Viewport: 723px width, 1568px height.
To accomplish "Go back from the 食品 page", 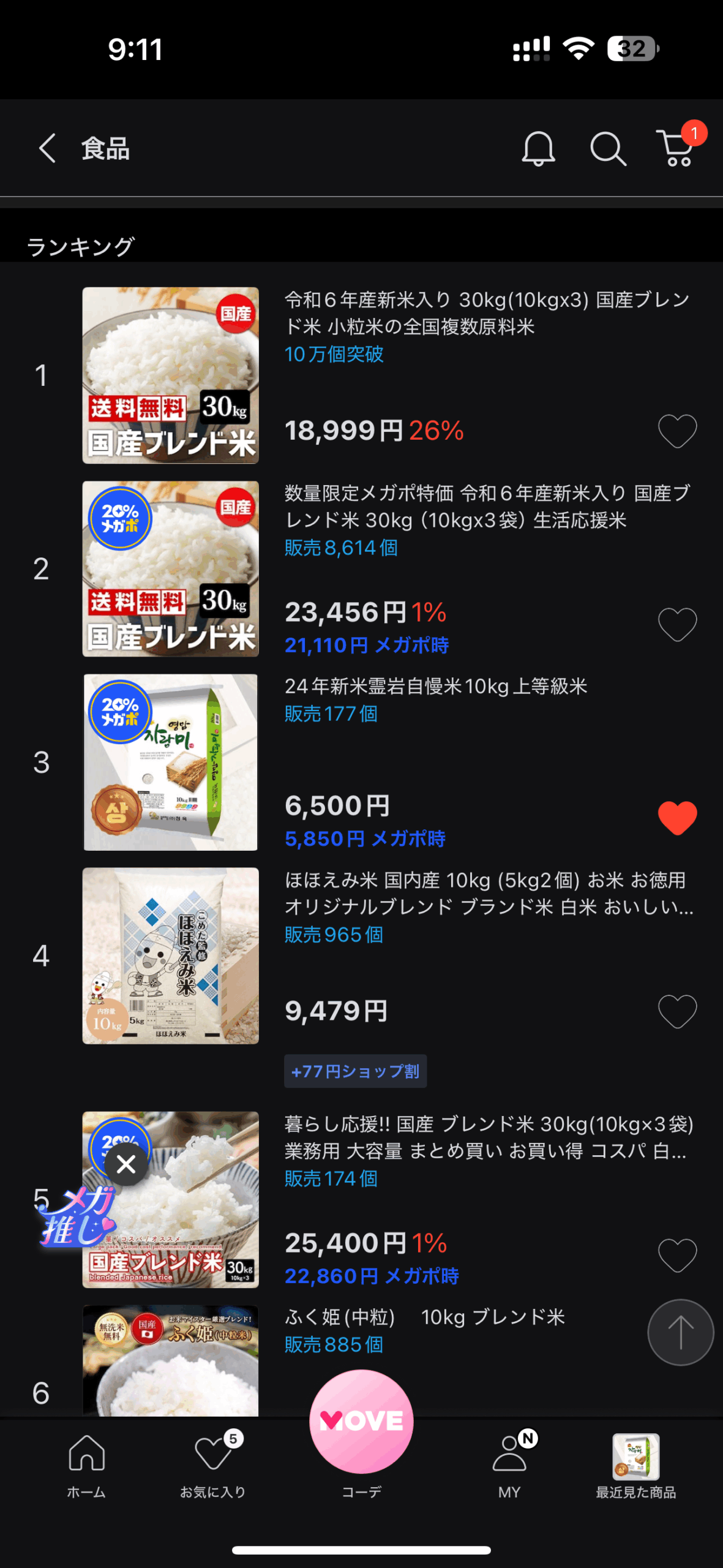I will coord(48,149).
